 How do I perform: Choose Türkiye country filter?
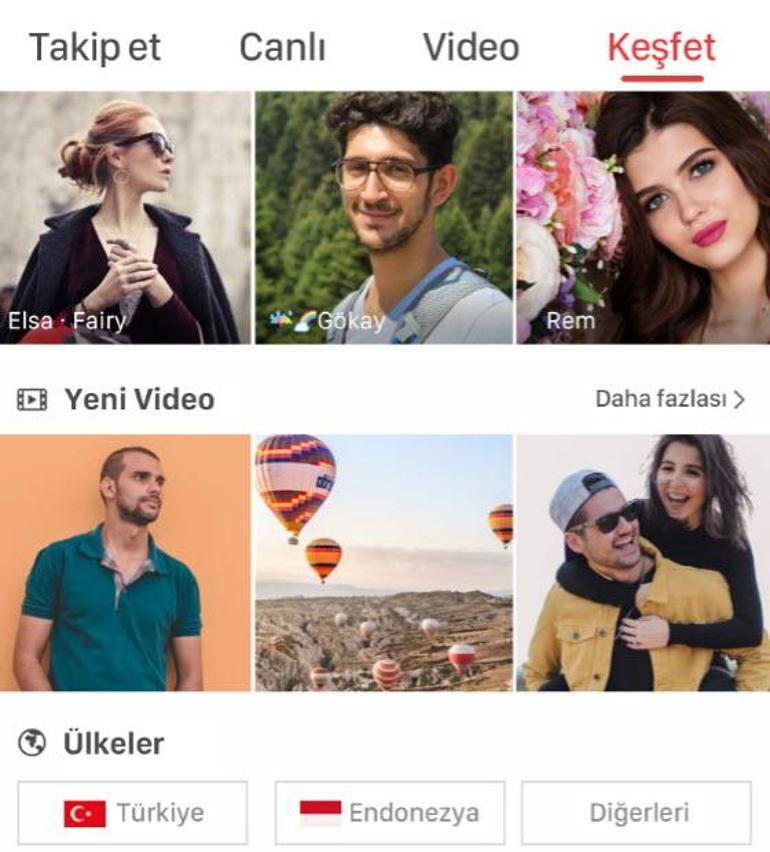[132, 813]
